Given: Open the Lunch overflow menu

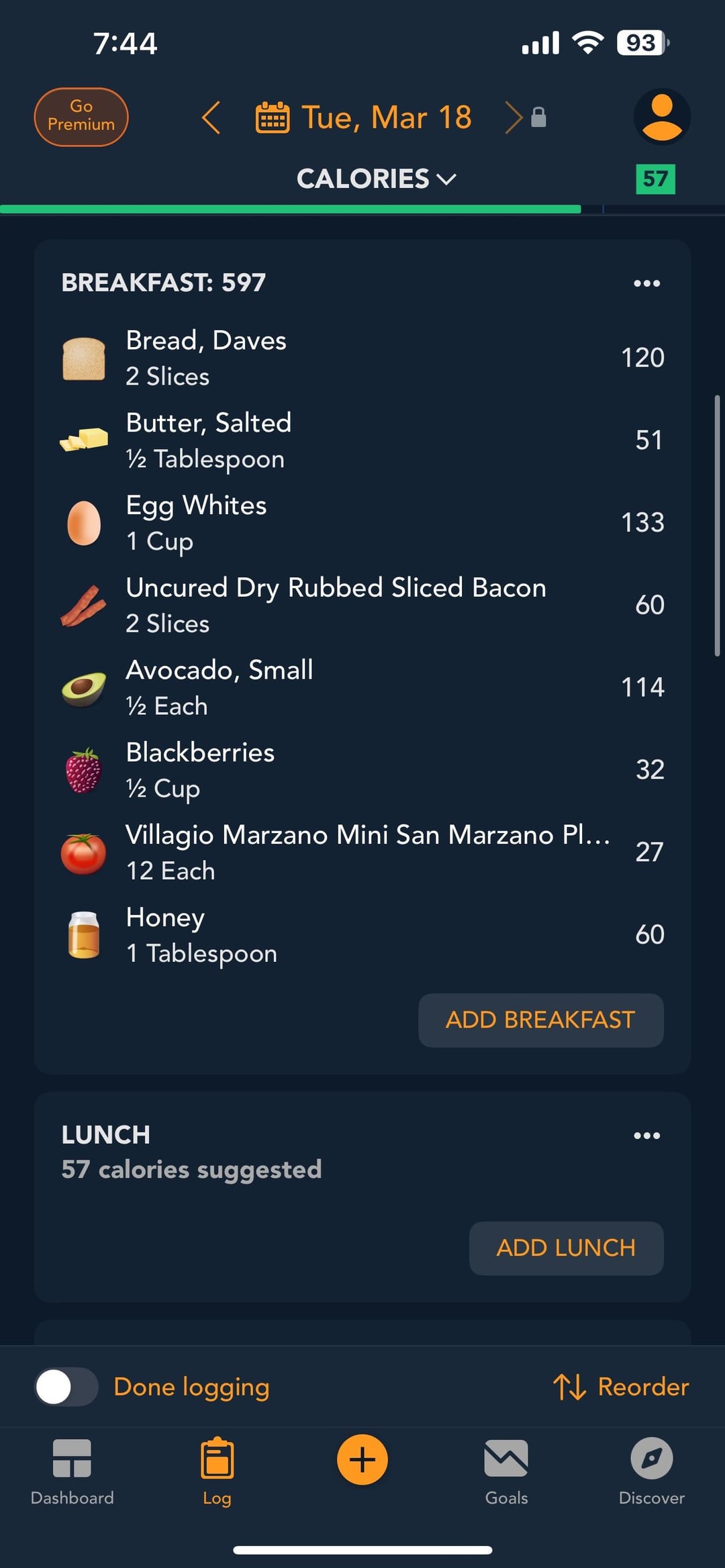Looking at the screenshot, I should pyautogui.click(x=647, y=1136).
